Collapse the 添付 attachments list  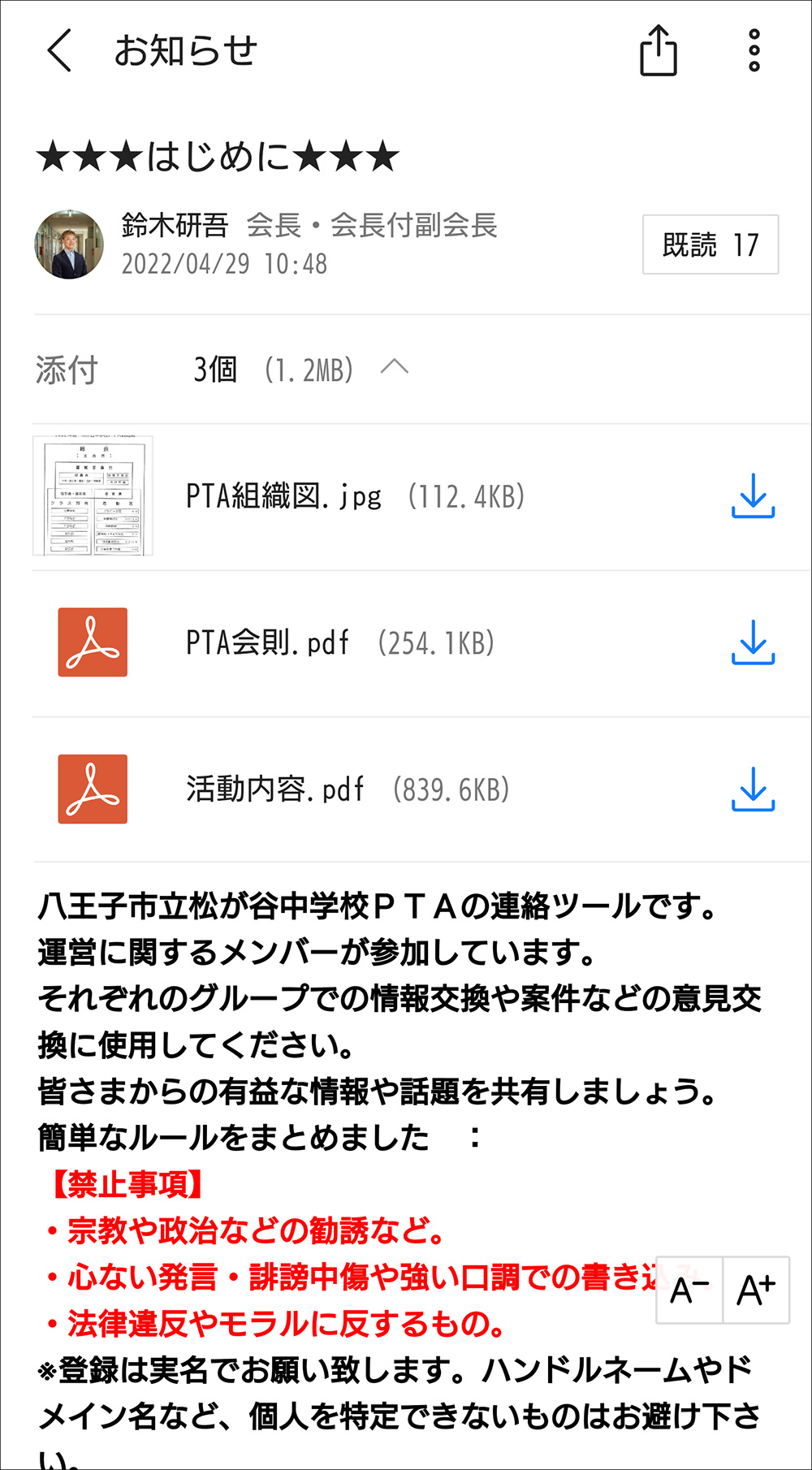[395, 368]
